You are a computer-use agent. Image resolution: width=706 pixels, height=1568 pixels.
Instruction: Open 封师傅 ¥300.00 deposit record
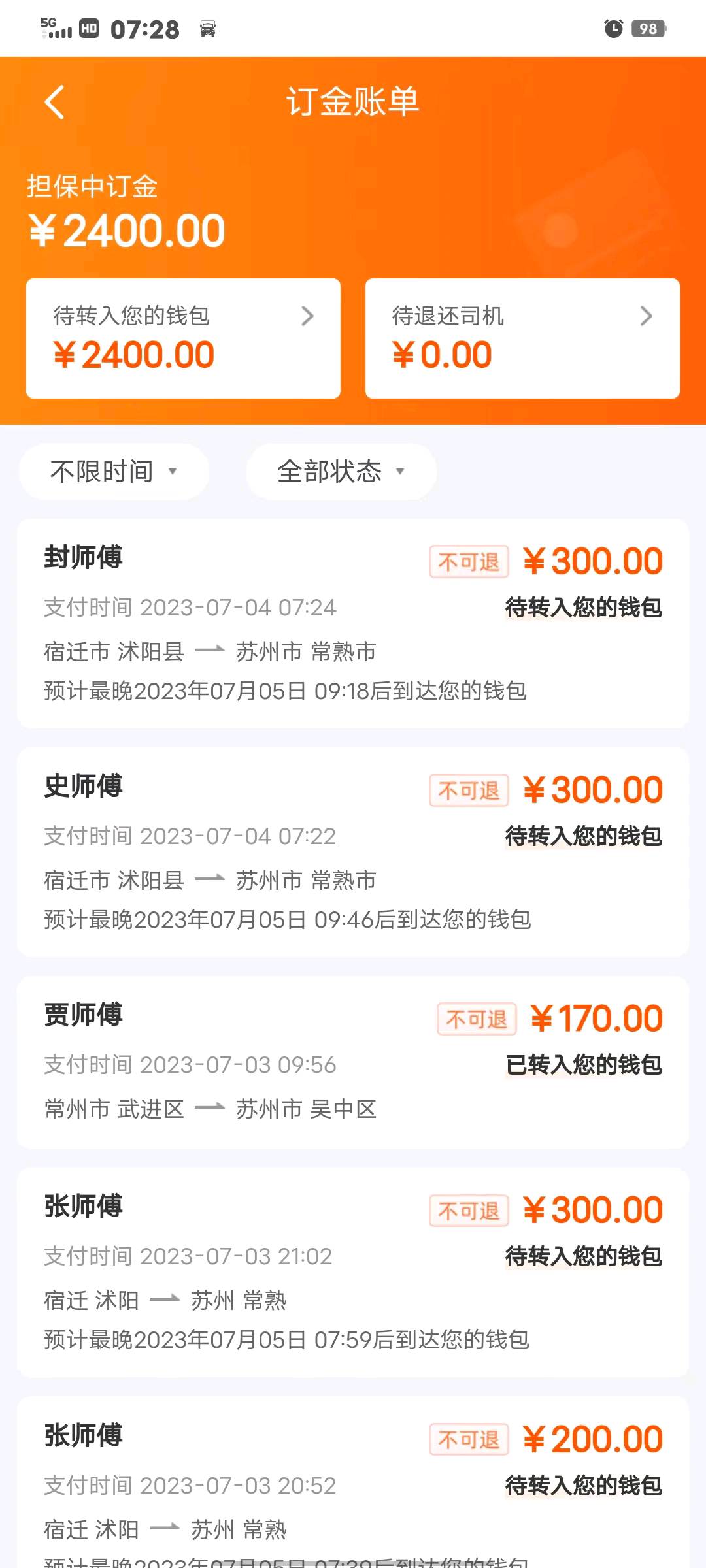[353, 623]
